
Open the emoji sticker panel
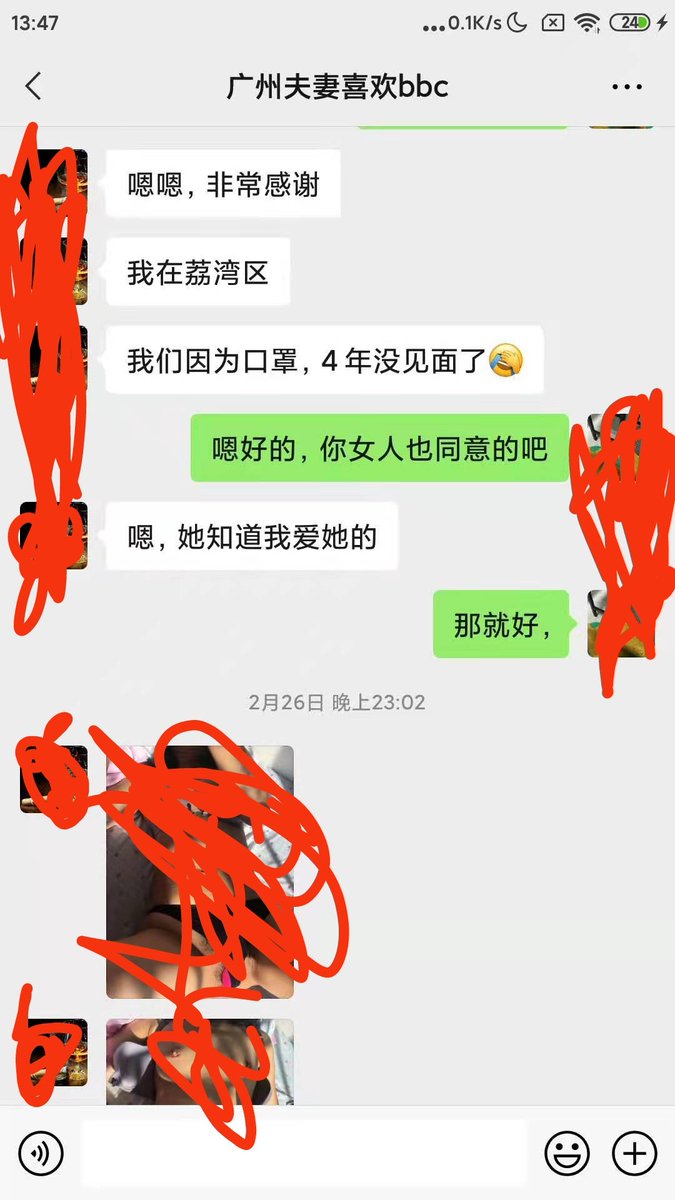click(x=567, y=1153)
